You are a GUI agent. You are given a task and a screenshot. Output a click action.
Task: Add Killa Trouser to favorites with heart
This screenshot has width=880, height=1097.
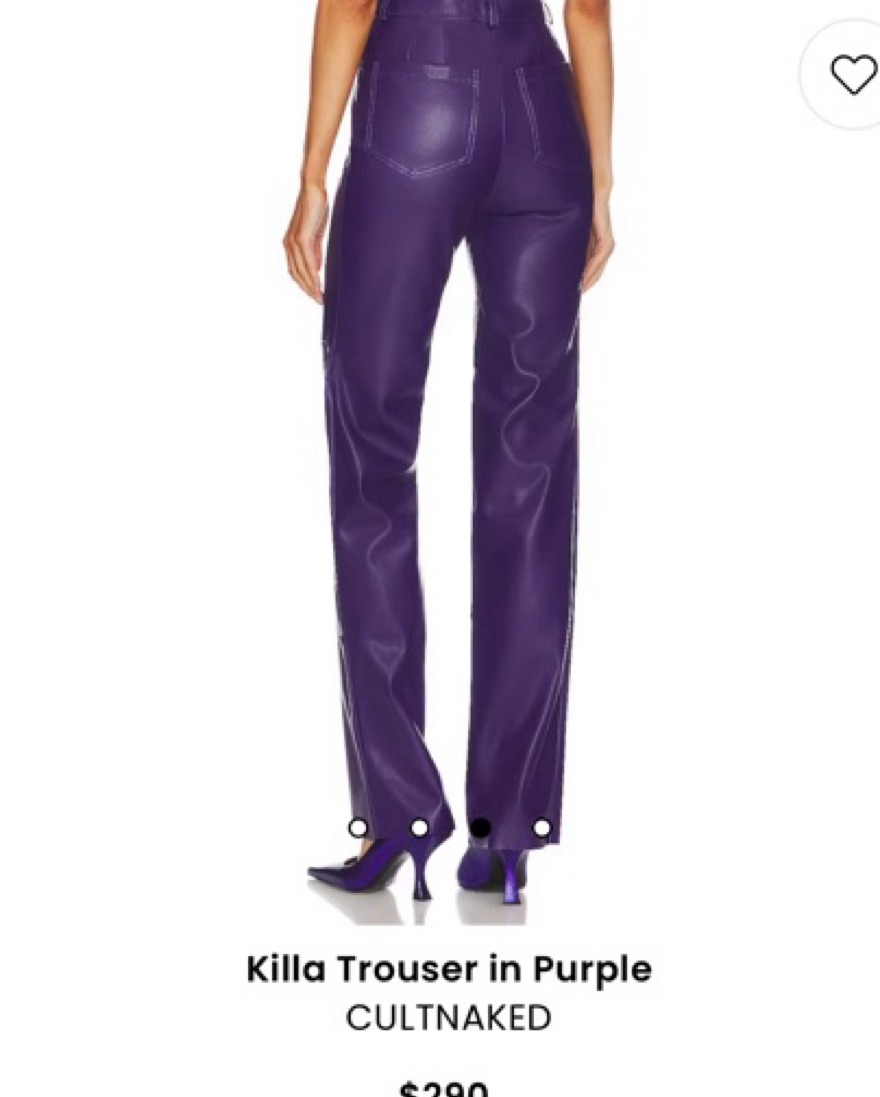(x=853, y=75)
